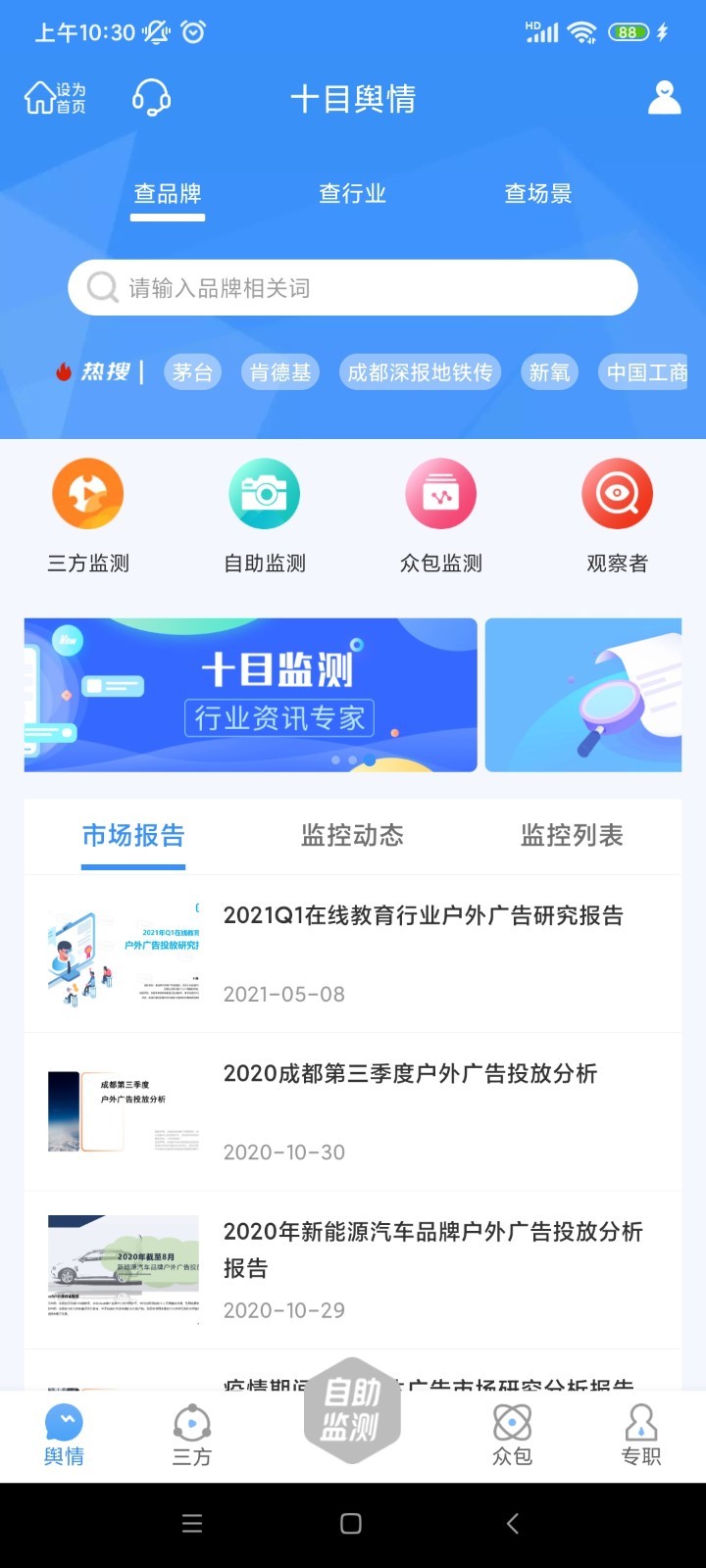Image resolution: width=706 pixels, height=1568 pixels.
Task: Go to the 专职 bottom tab
Action: point(640,1435)
